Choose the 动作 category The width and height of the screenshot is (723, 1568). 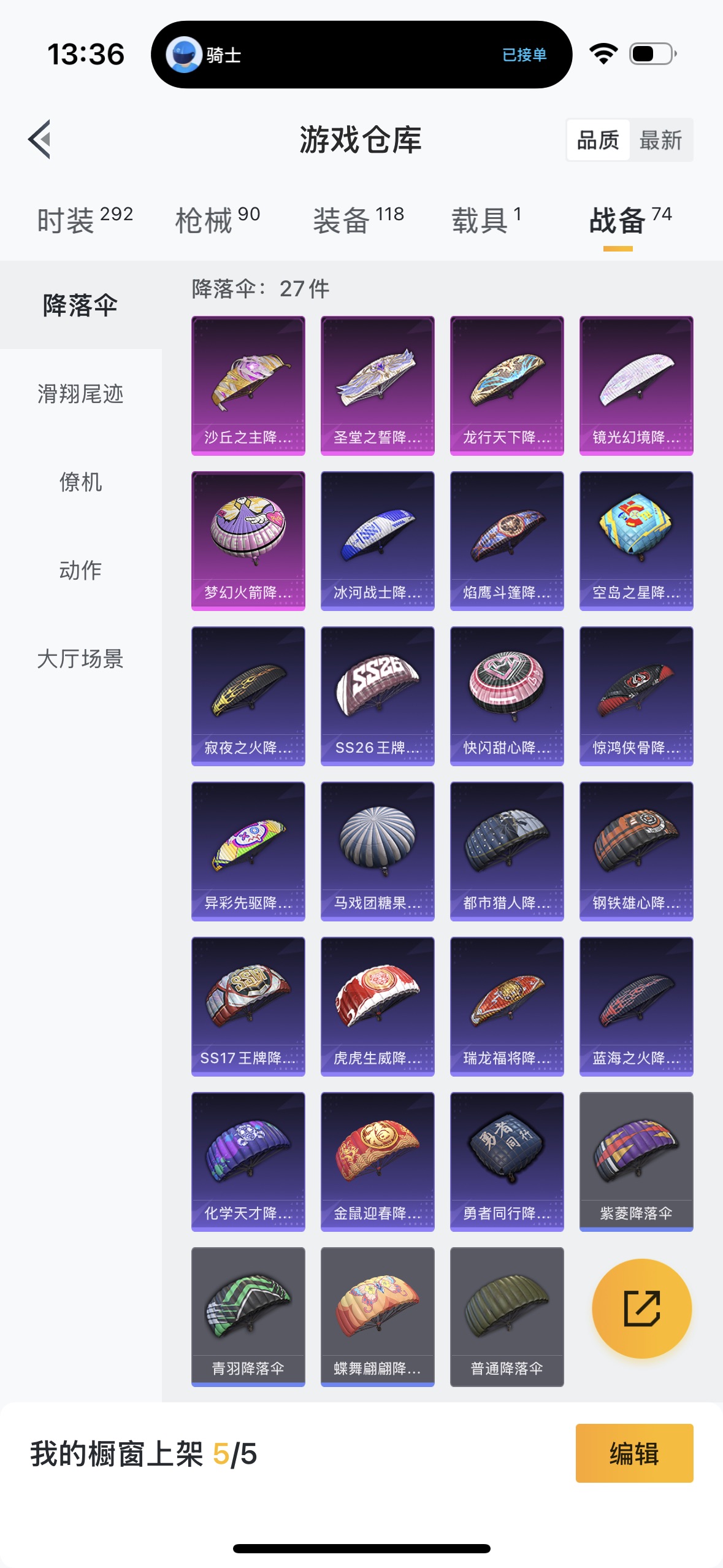[81, 571]
